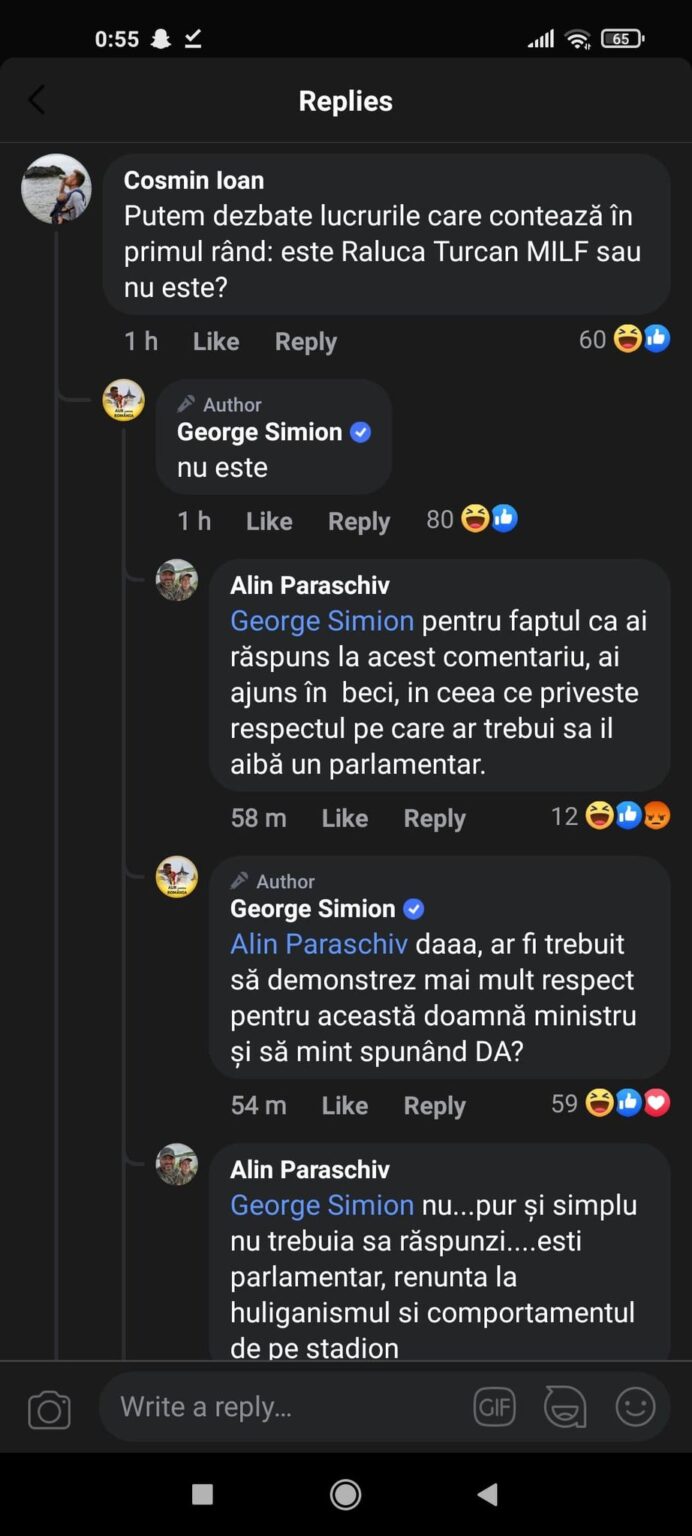Image resolution: width=692 pixels, height=1536 pixels.
Task: Reply to George Simion's 54 m comment
Action: pyautogui.click(x=434, y=1105)
